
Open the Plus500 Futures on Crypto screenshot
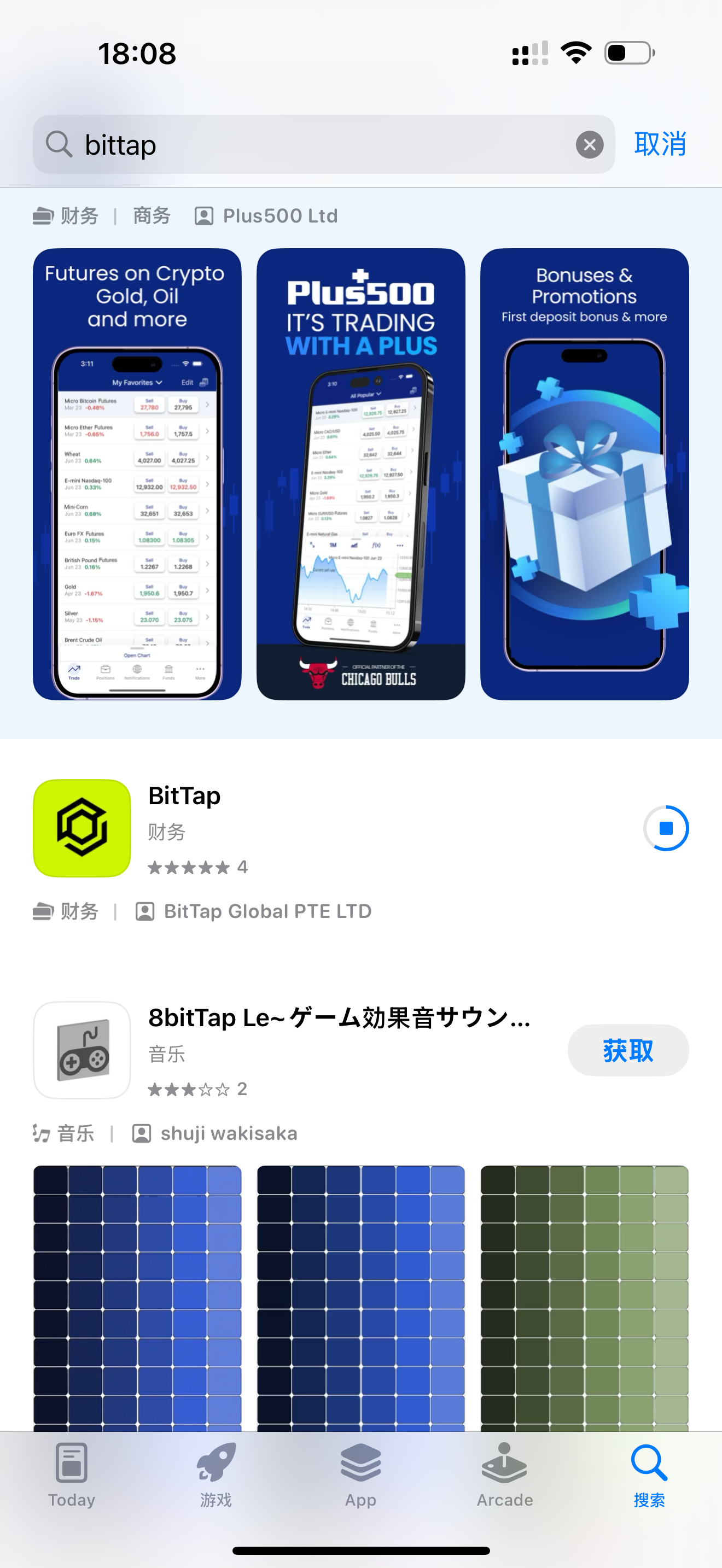137,473
